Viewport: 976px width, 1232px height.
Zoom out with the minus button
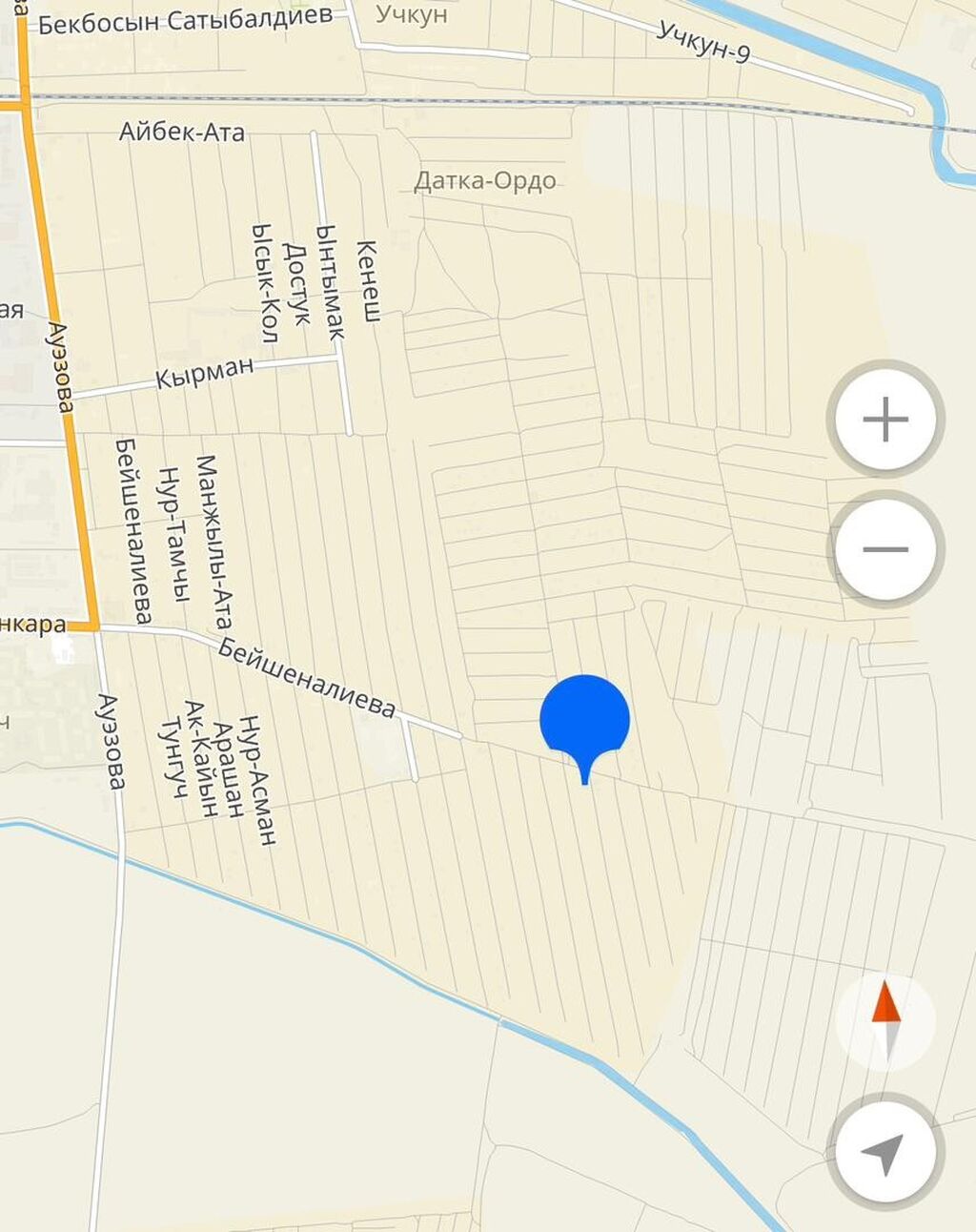884,549
